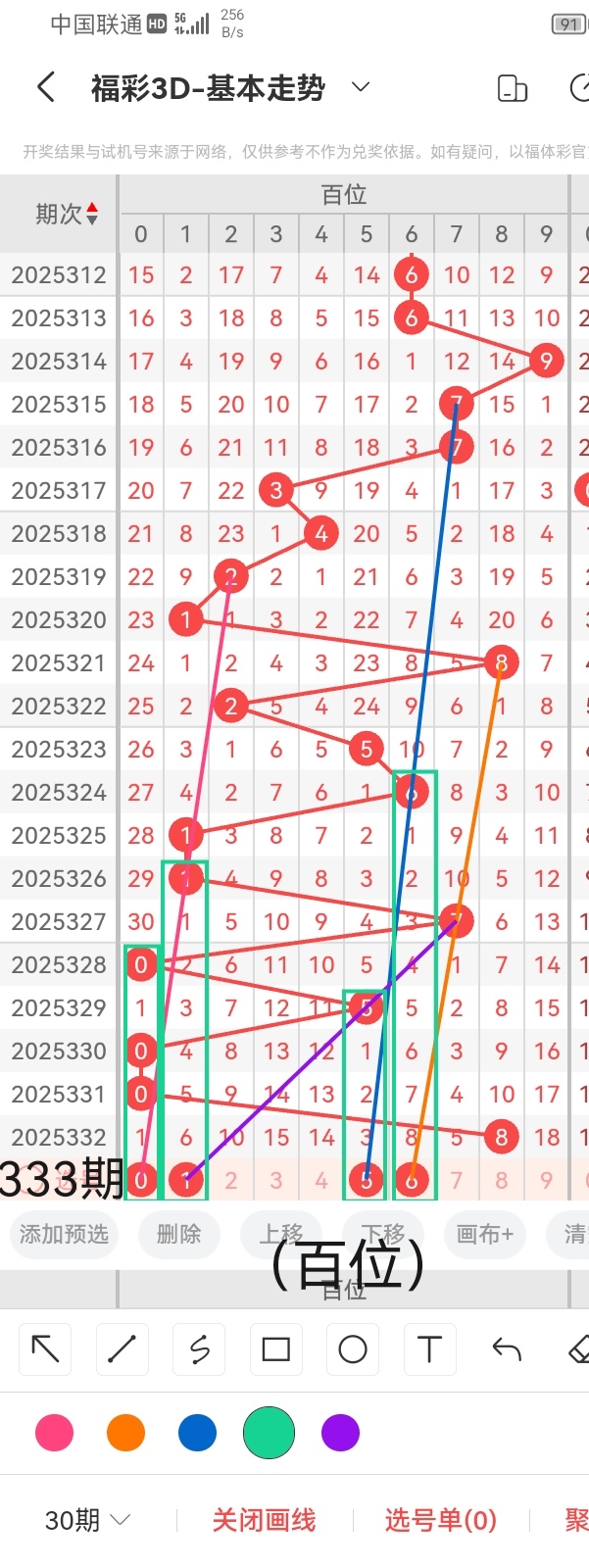The image size is (589, 1568).
Task: Pick the blue drawing color
Action: tap(197, 1433)
